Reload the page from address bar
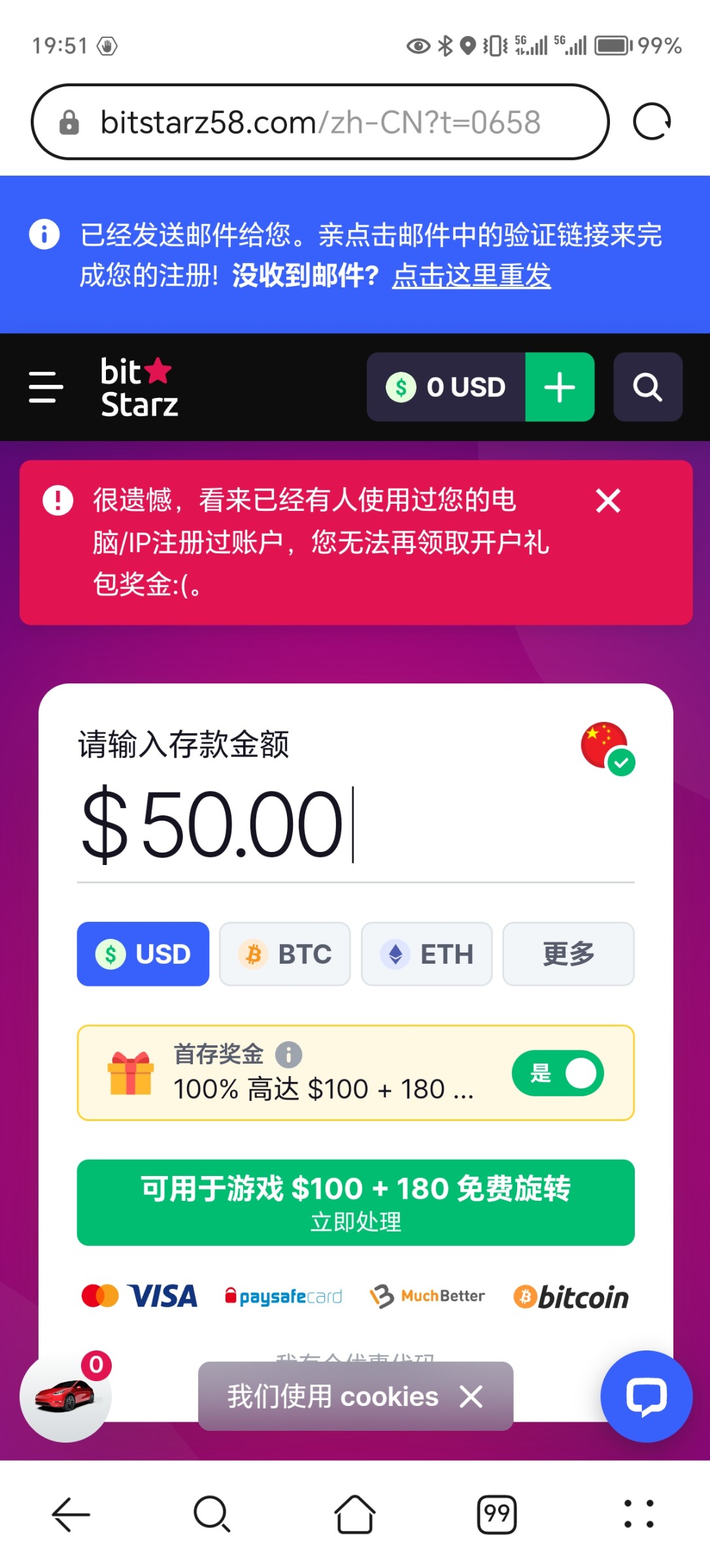 (652, 122)
